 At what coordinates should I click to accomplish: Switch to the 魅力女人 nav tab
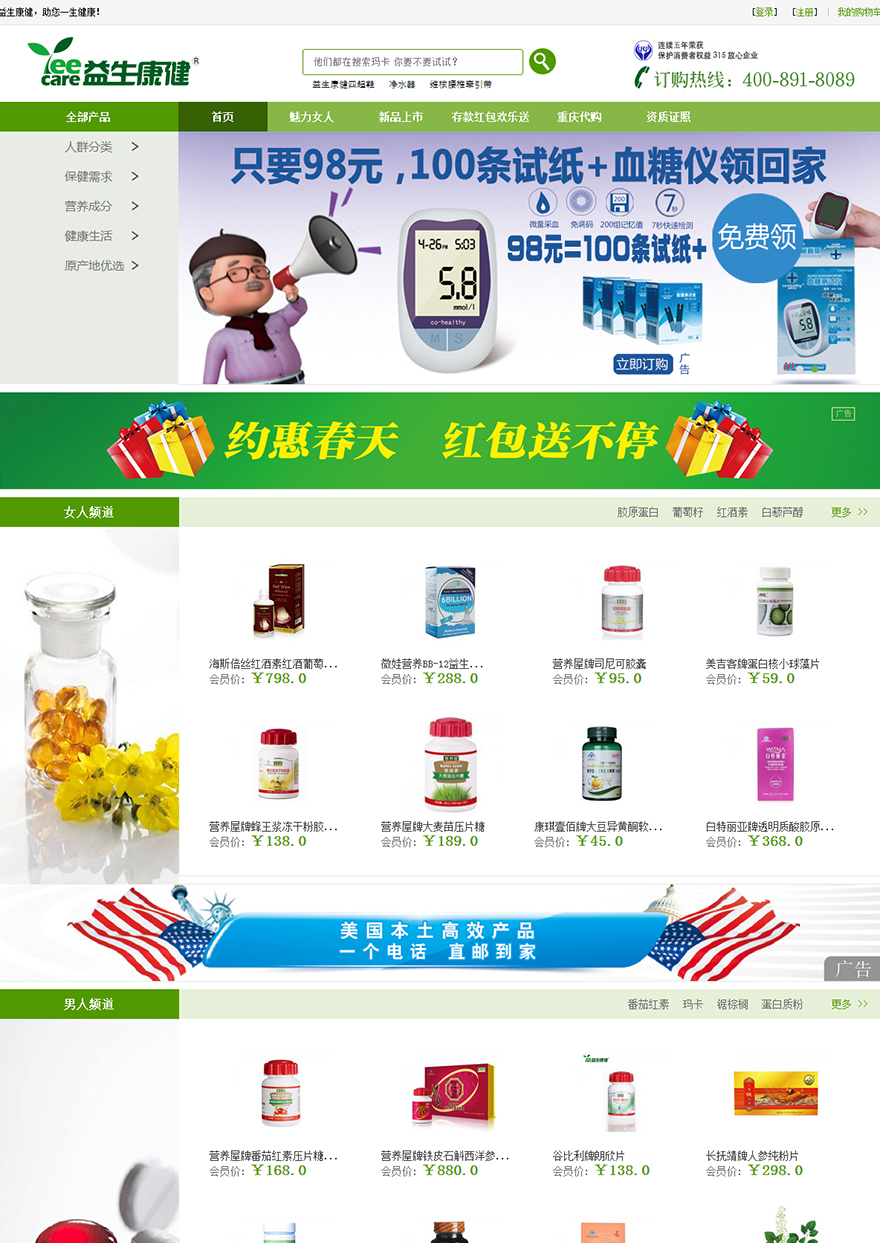tap(311, 117)
